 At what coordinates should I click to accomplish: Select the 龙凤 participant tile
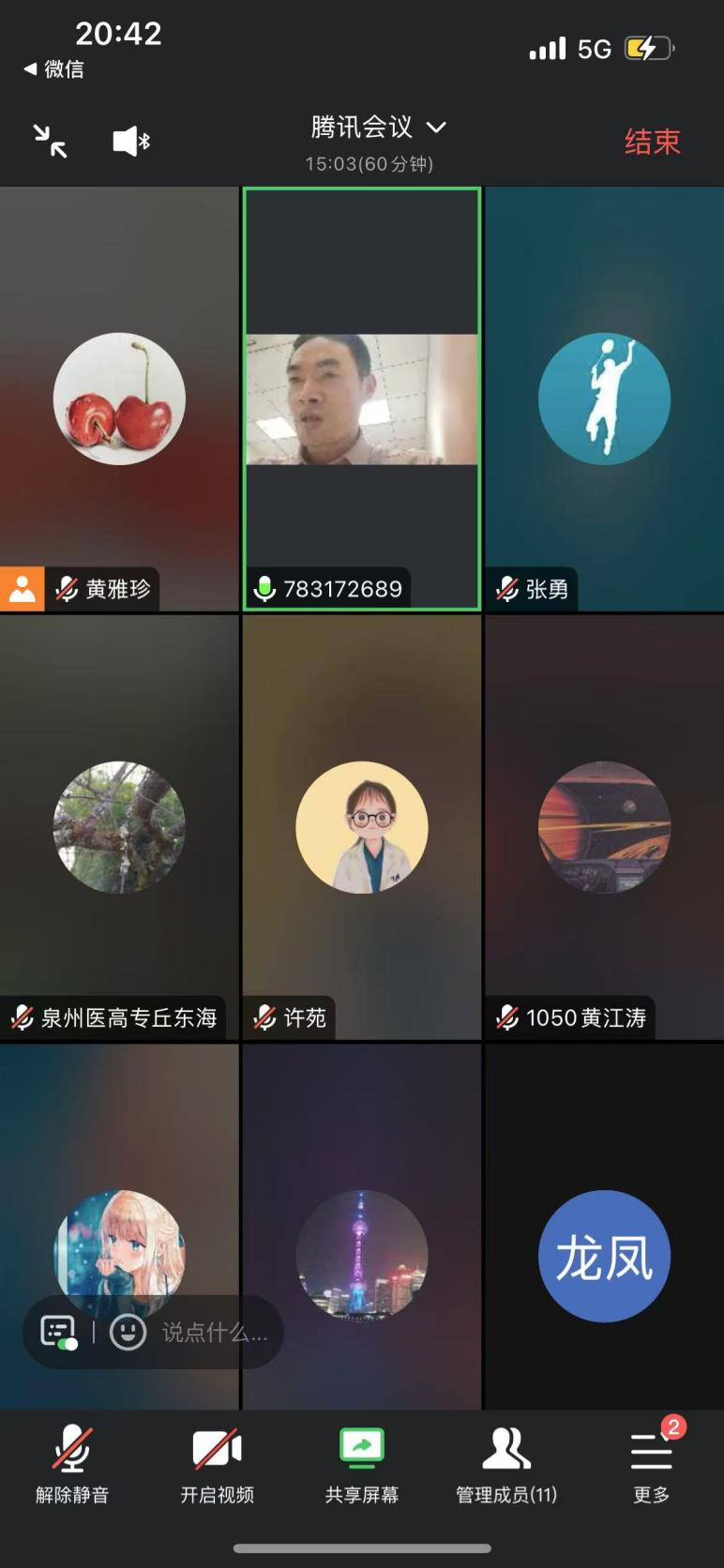pos(604,1256)
